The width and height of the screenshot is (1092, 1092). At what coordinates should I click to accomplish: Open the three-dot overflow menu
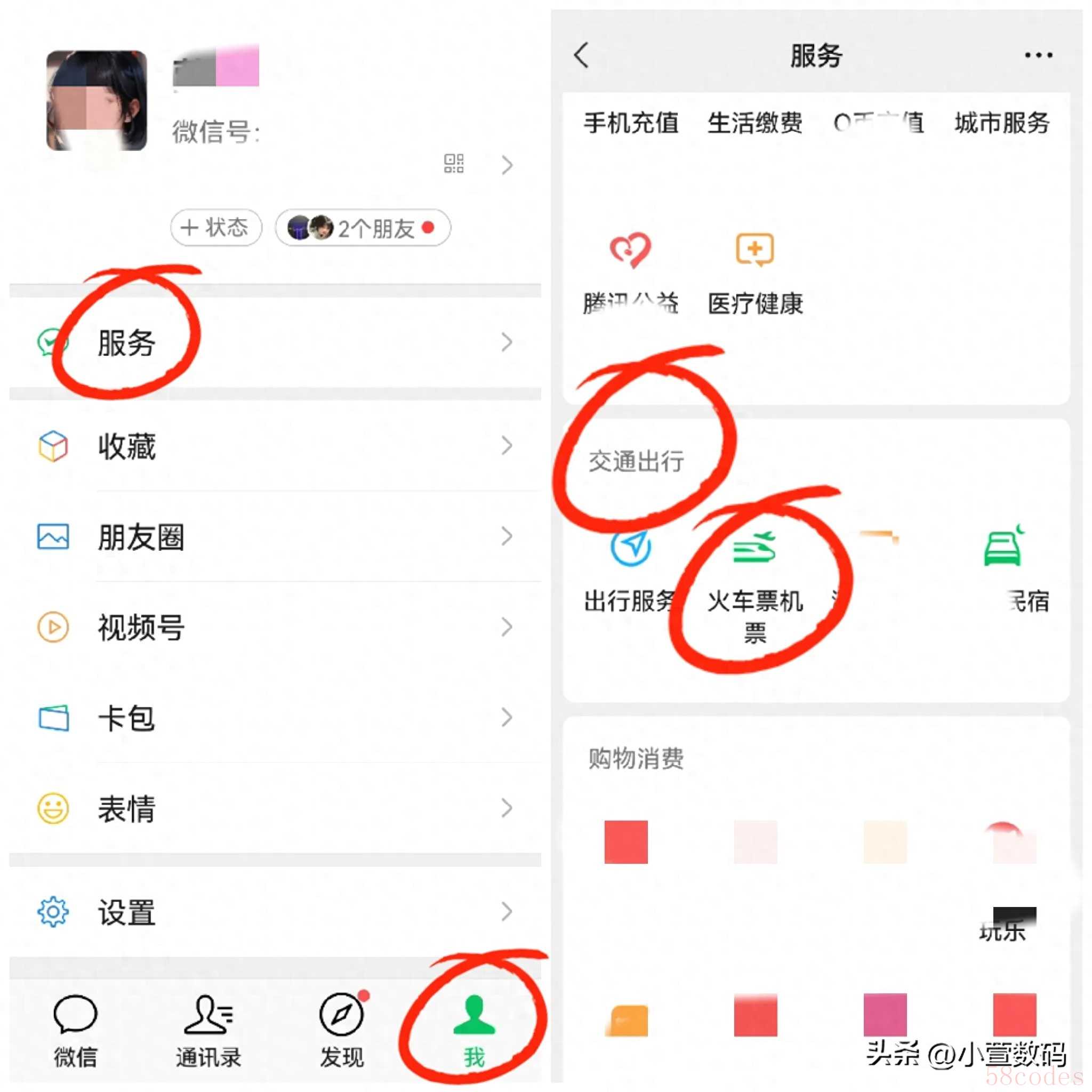[x=1038, y=55]
